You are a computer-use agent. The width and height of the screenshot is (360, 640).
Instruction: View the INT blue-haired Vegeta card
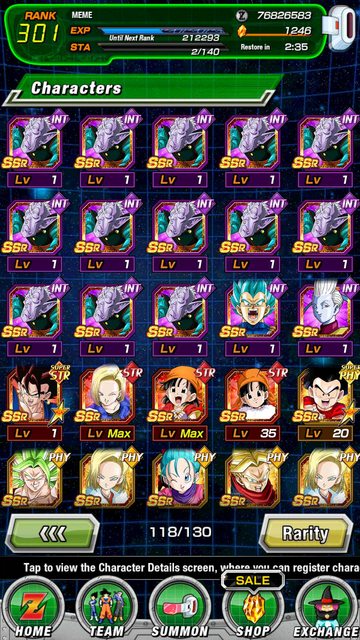coord(252,316)
